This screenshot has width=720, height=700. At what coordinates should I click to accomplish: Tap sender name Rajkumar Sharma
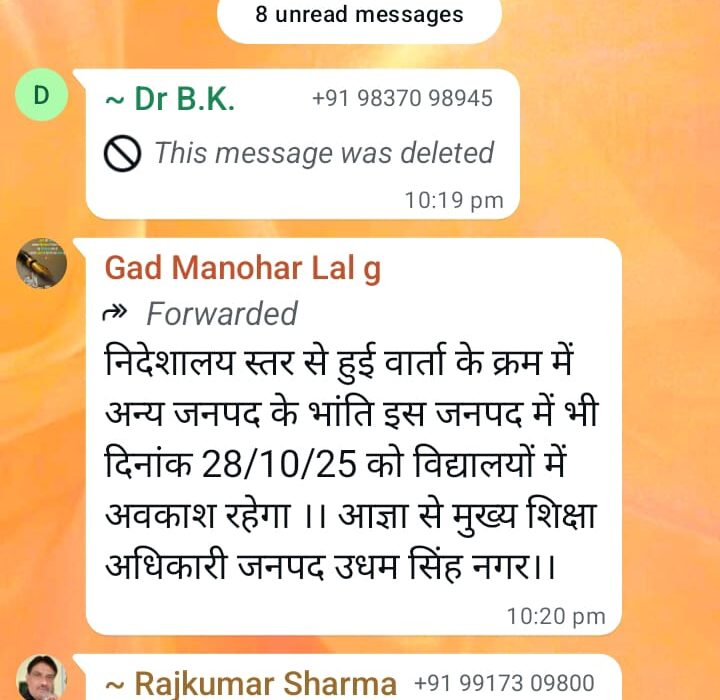pyautogui.click(x=251, y=684)
